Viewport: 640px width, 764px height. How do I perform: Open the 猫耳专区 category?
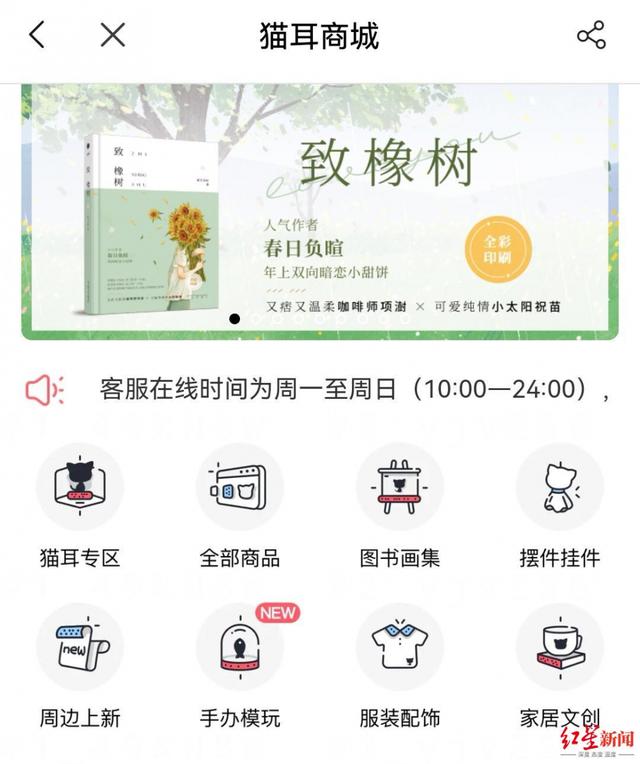pyautogui.click(x=80, y=488)
